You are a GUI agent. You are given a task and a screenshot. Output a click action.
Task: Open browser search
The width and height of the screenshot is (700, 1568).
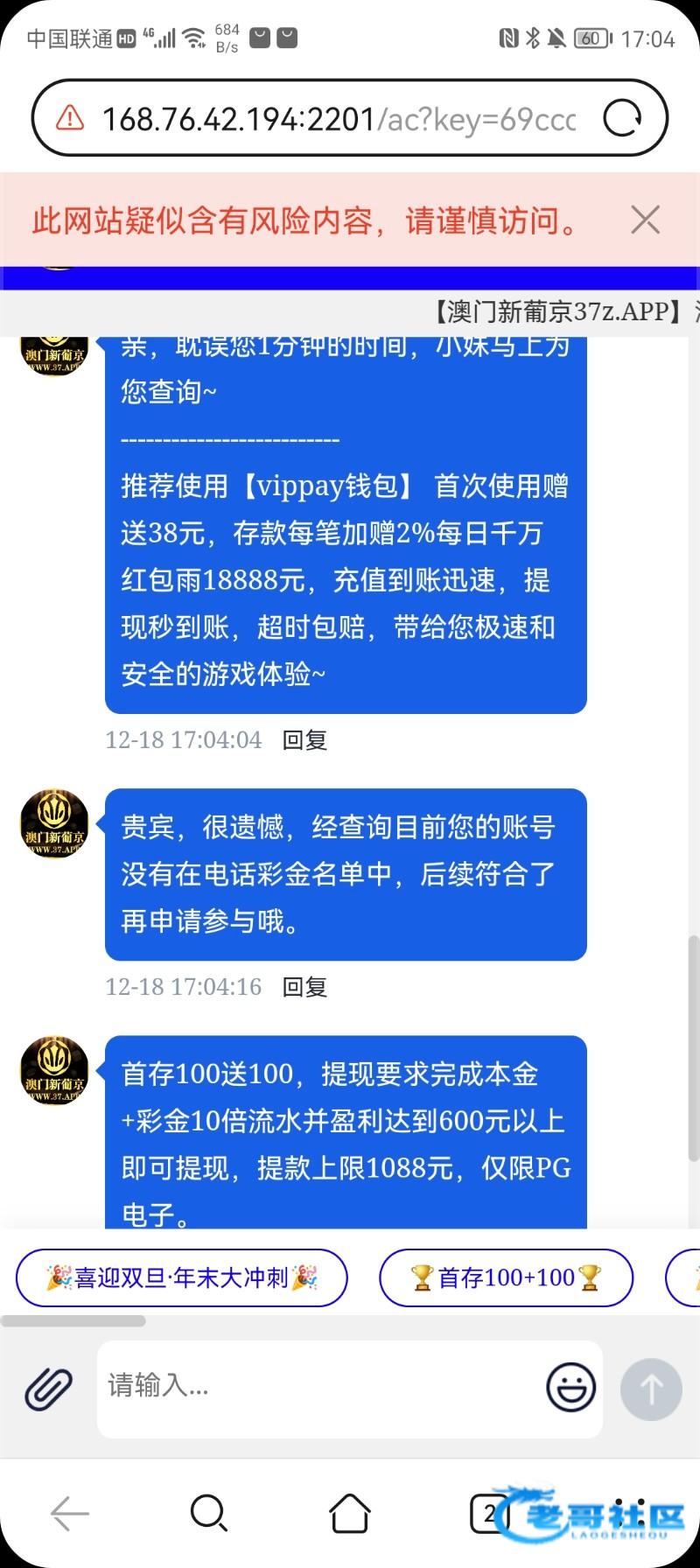209,1512
